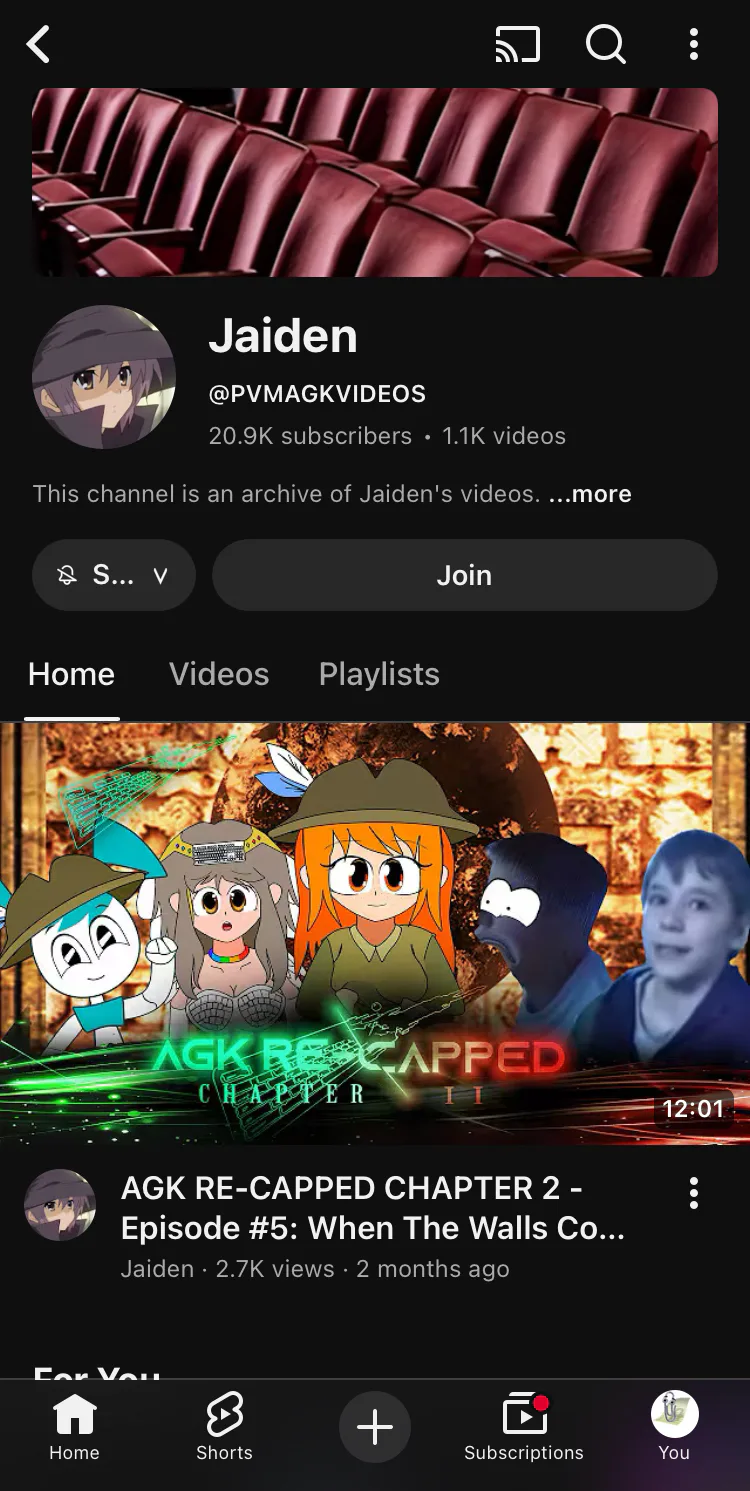Join Jaiden's channel membership
This screenshot has height=1491, width=750.
[464, 575]
